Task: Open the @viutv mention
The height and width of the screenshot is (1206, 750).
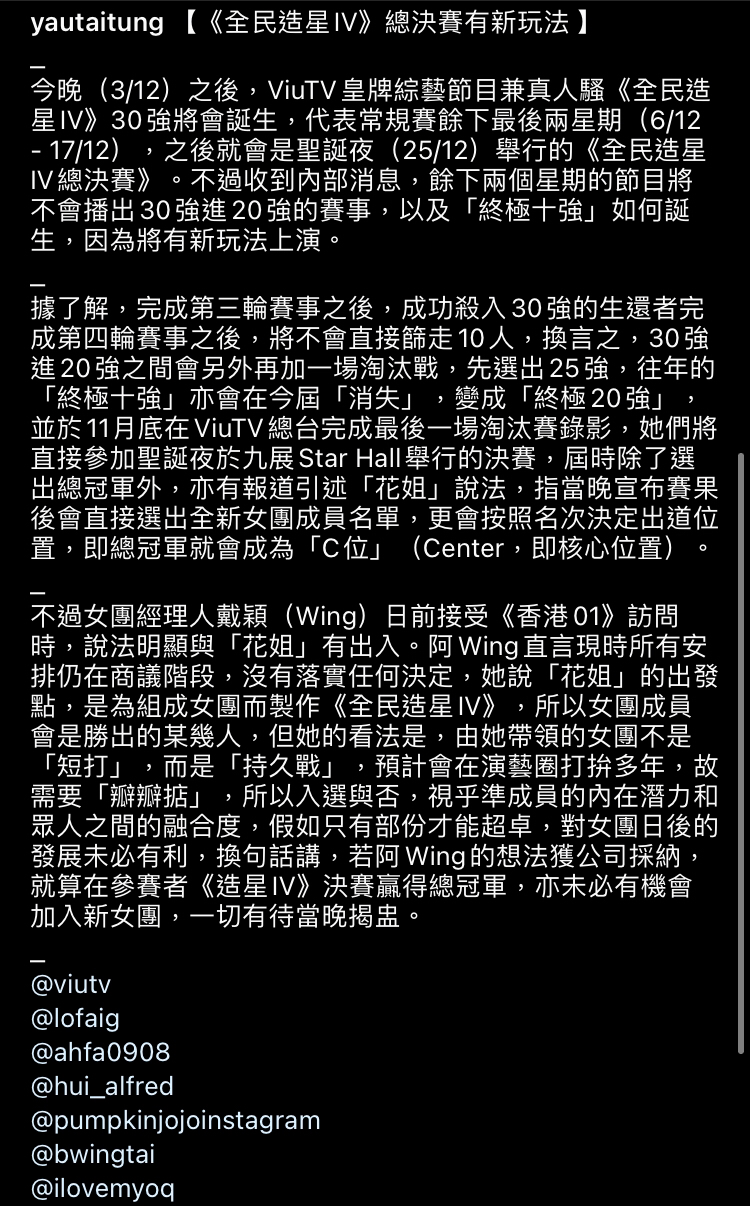Action: (x=71, y=985)
